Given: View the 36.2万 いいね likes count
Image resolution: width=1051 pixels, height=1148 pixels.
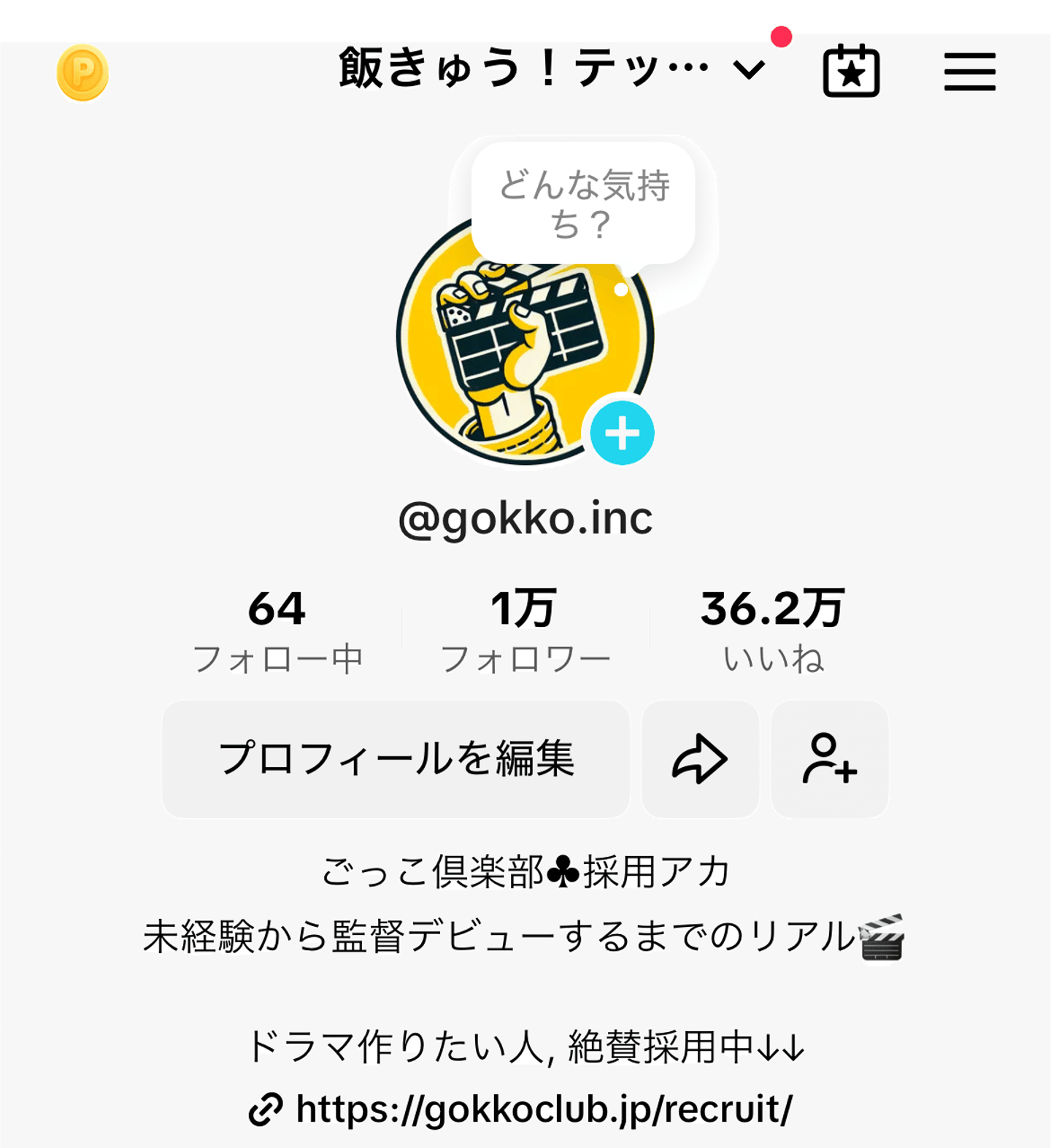Looking at the screenshot, I should [773, 631].
